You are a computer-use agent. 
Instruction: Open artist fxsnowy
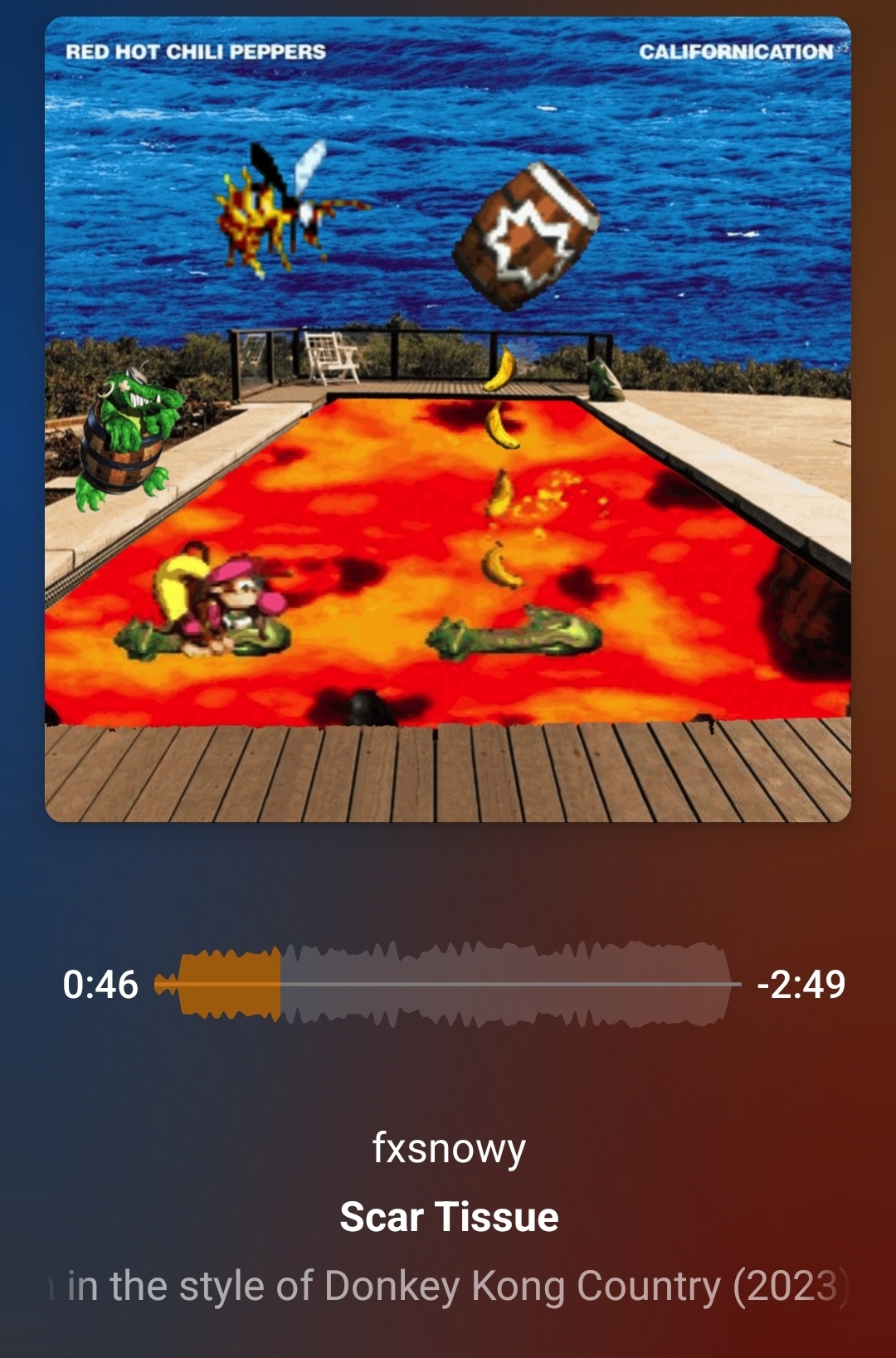pyautogui.click(x=448, y=1149)
